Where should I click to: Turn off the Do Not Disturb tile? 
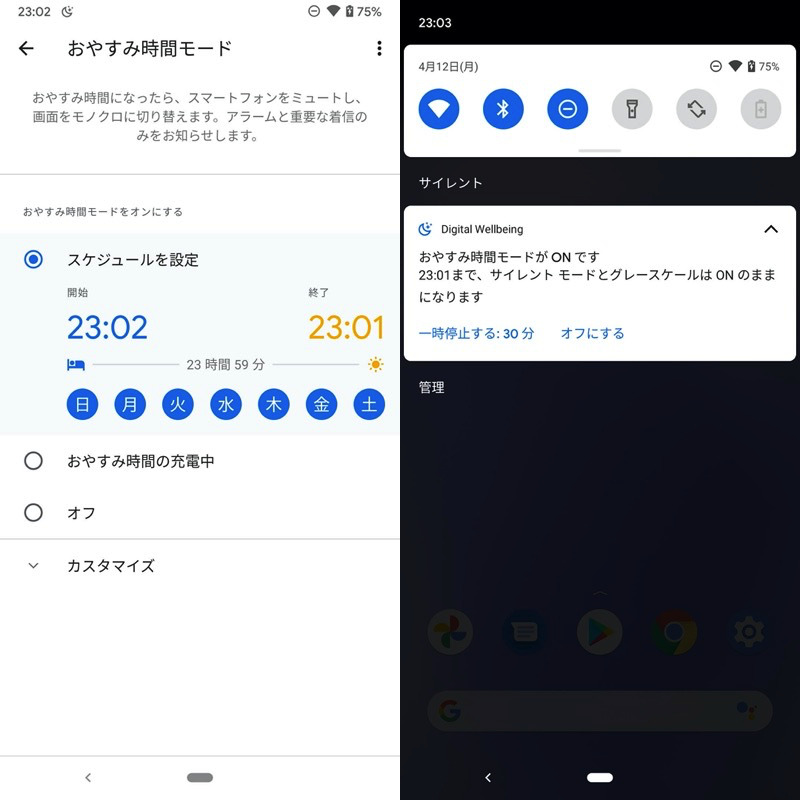[567, 109]
